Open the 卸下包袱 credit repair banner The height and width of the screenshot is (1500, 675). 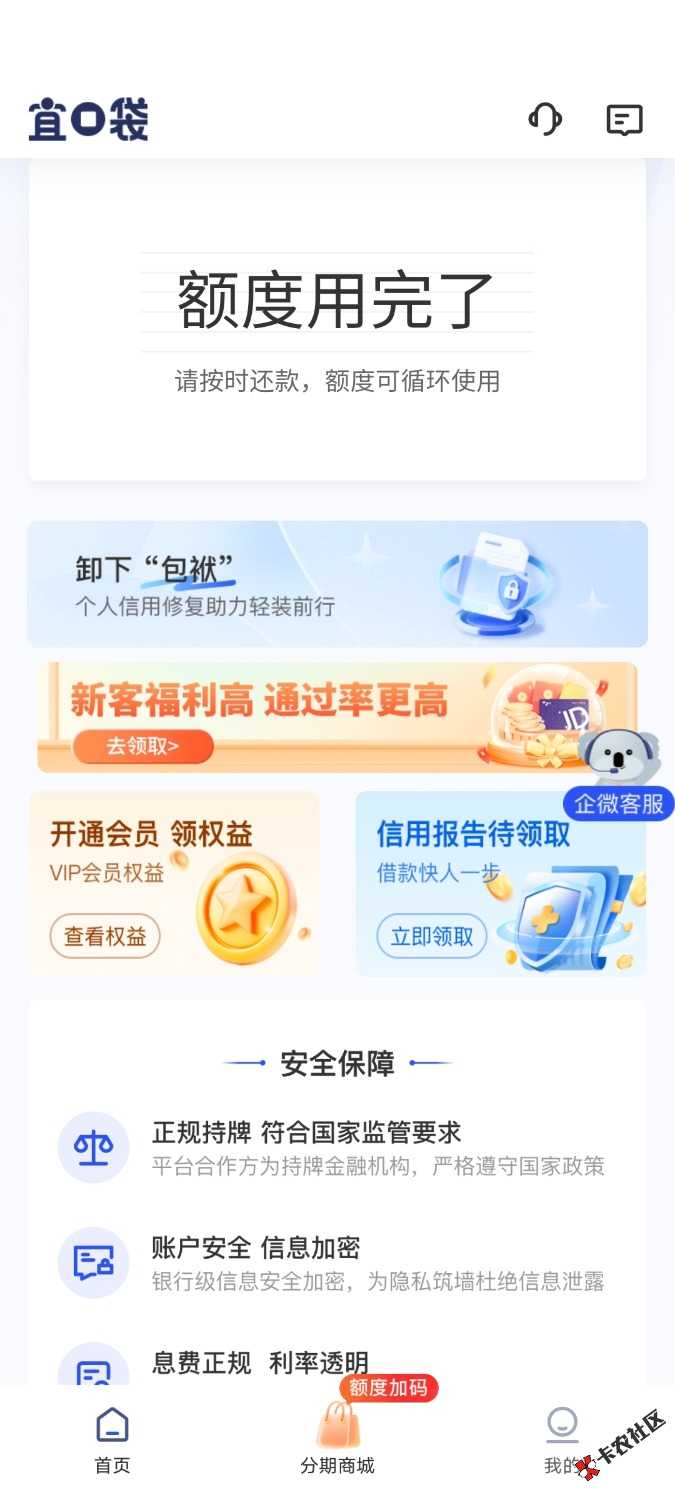337,584
